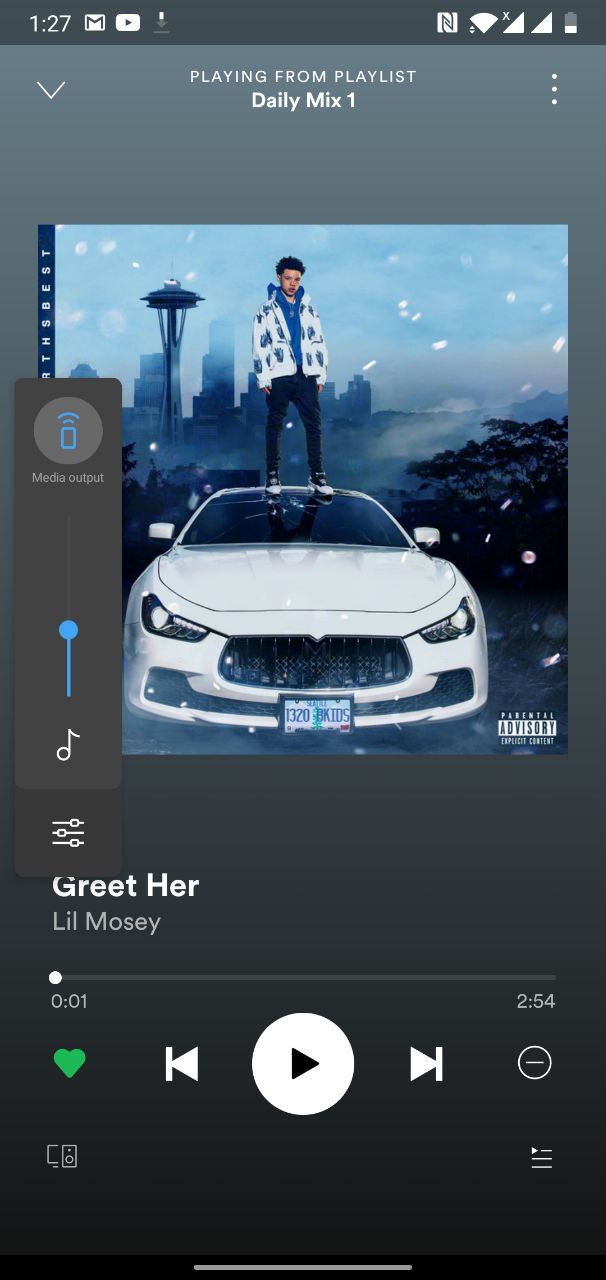This screenshot has width=606, height=1280.
Task: Open volume settings panel
Action: [68, 832]
